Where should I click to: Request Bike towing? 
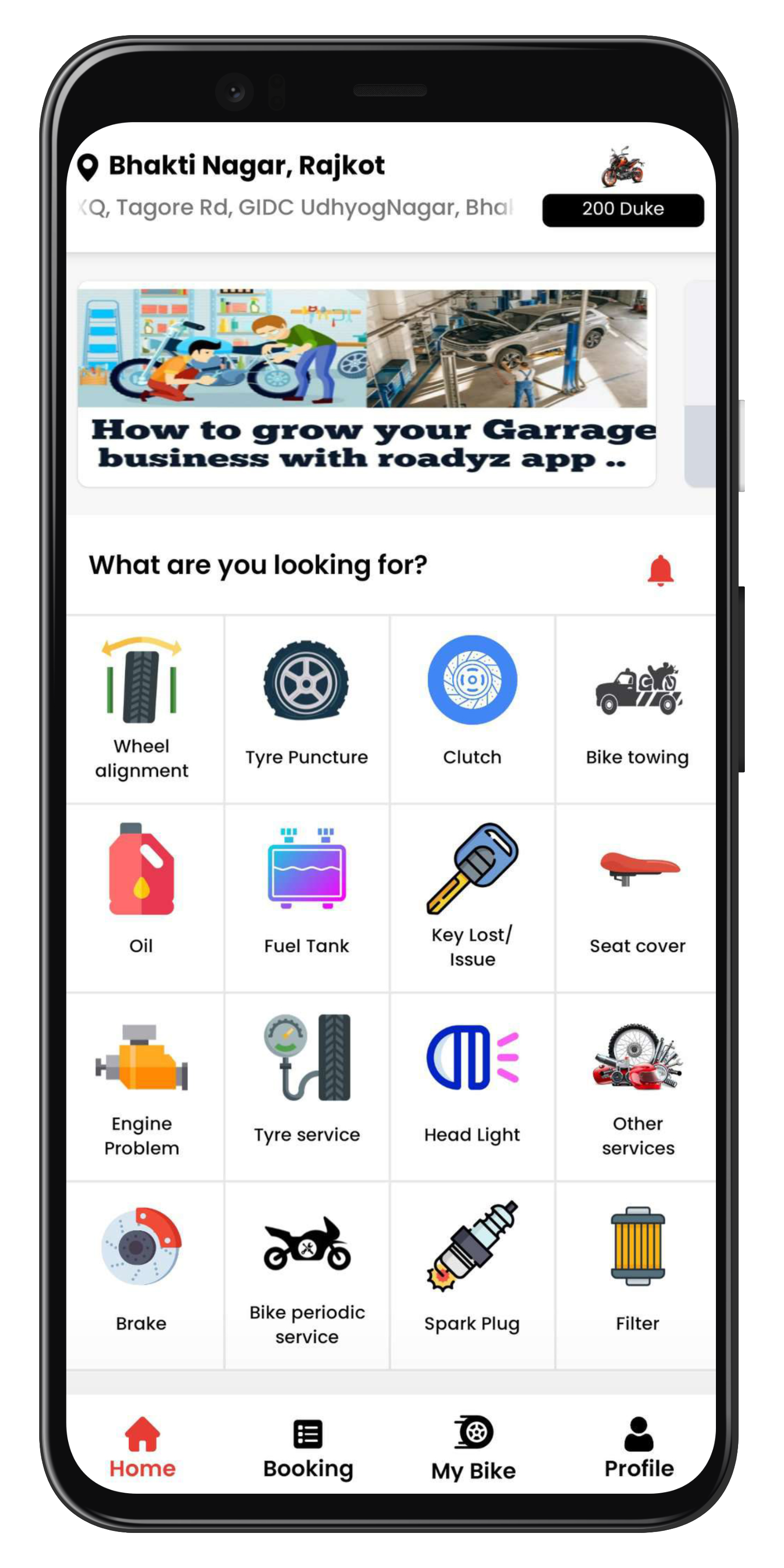click(x=636, y=708)
